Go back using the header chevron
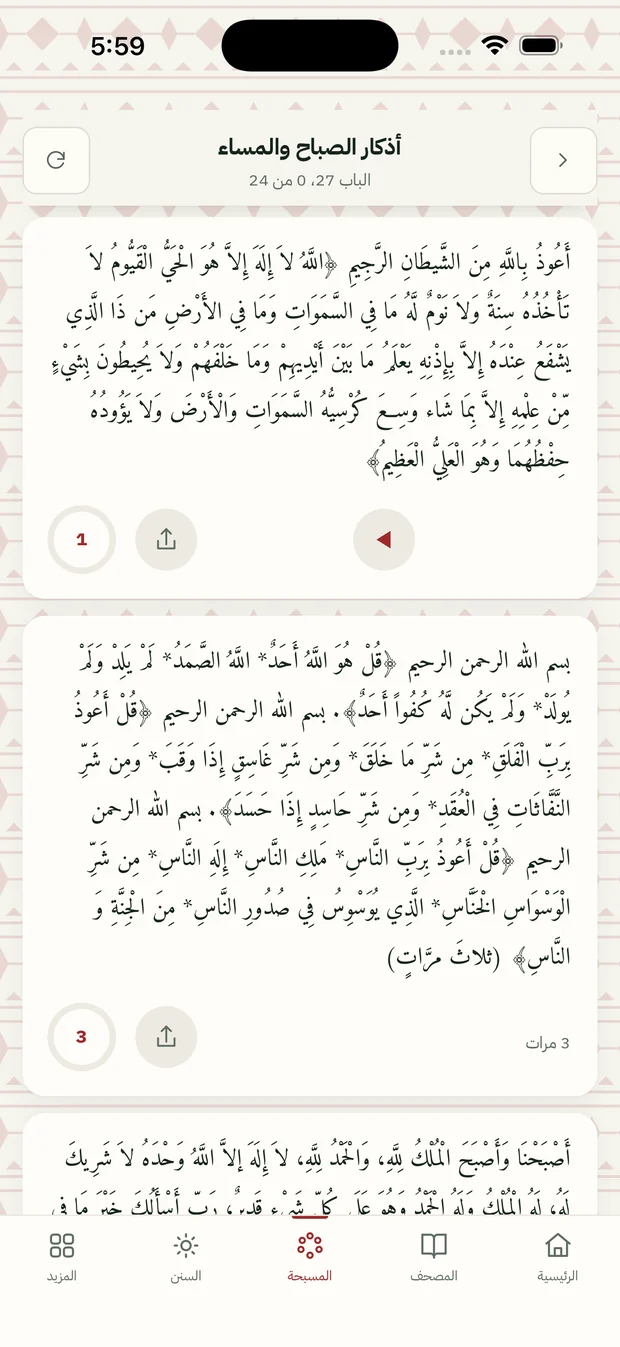620x1347 pixels. (x=563, y=160)
